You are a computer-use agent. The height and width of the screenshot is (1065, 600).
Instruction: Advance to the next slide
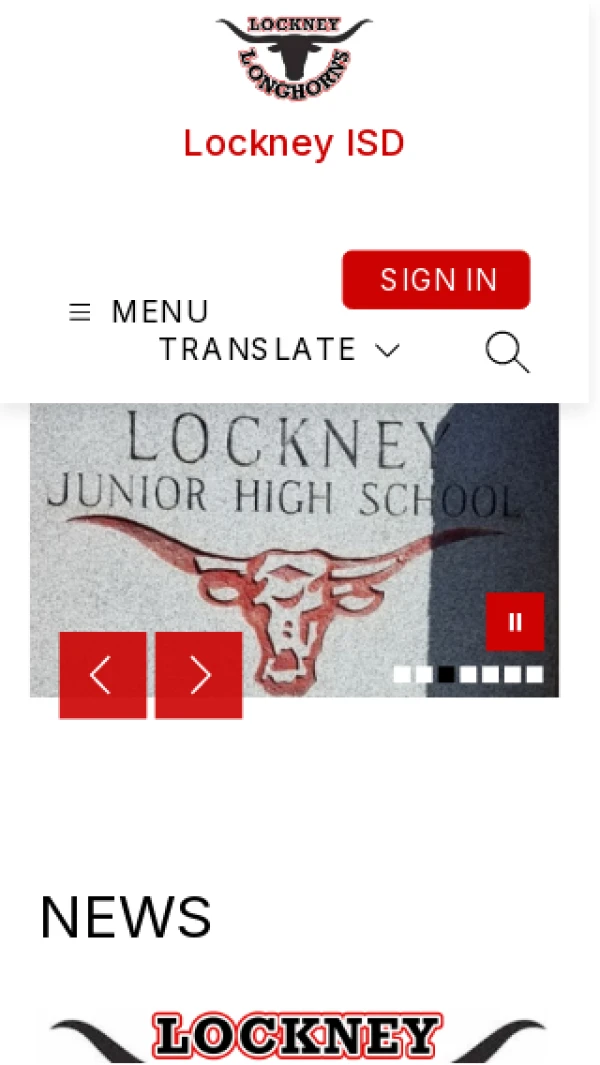(x=199, y=675)
